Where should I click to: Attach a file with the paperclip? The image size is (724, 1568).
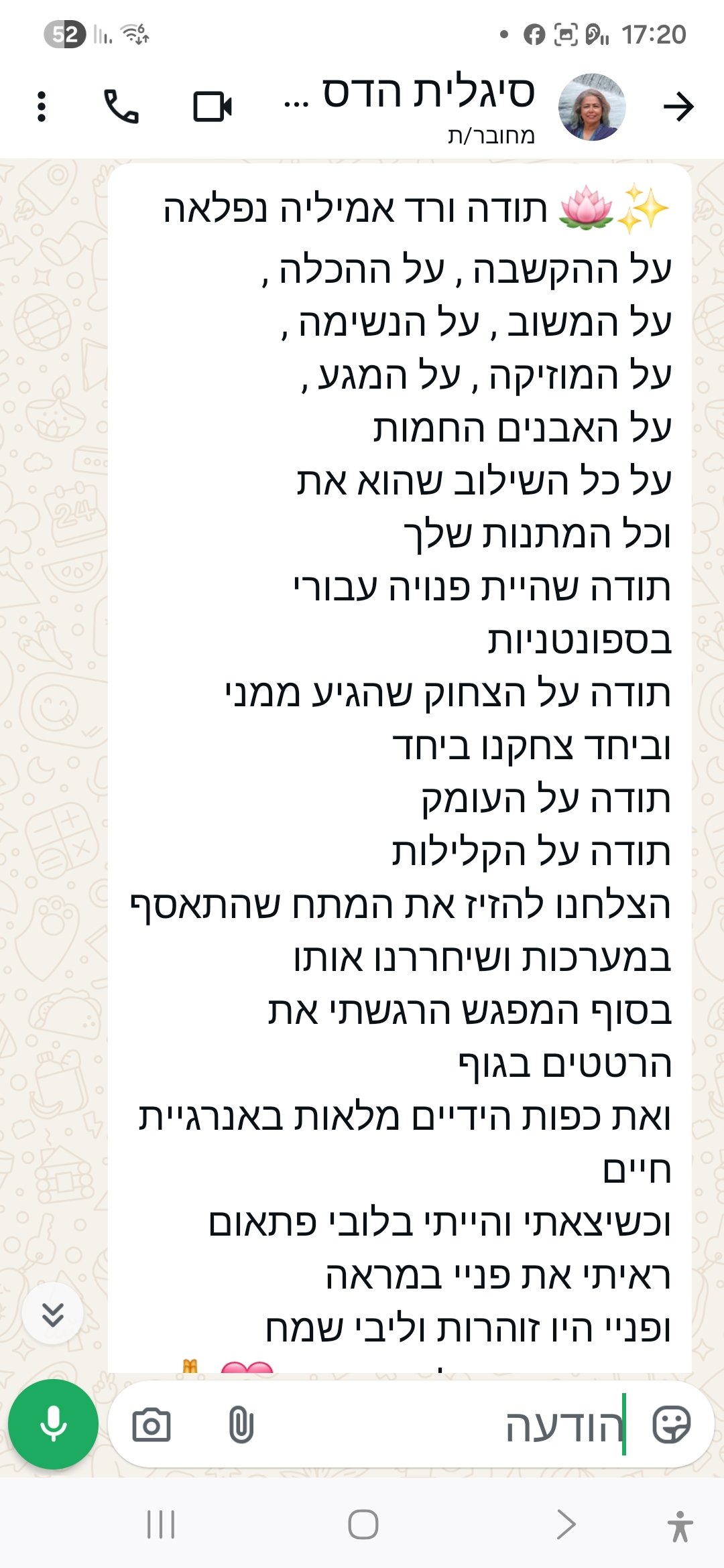tap(241, 1425)
